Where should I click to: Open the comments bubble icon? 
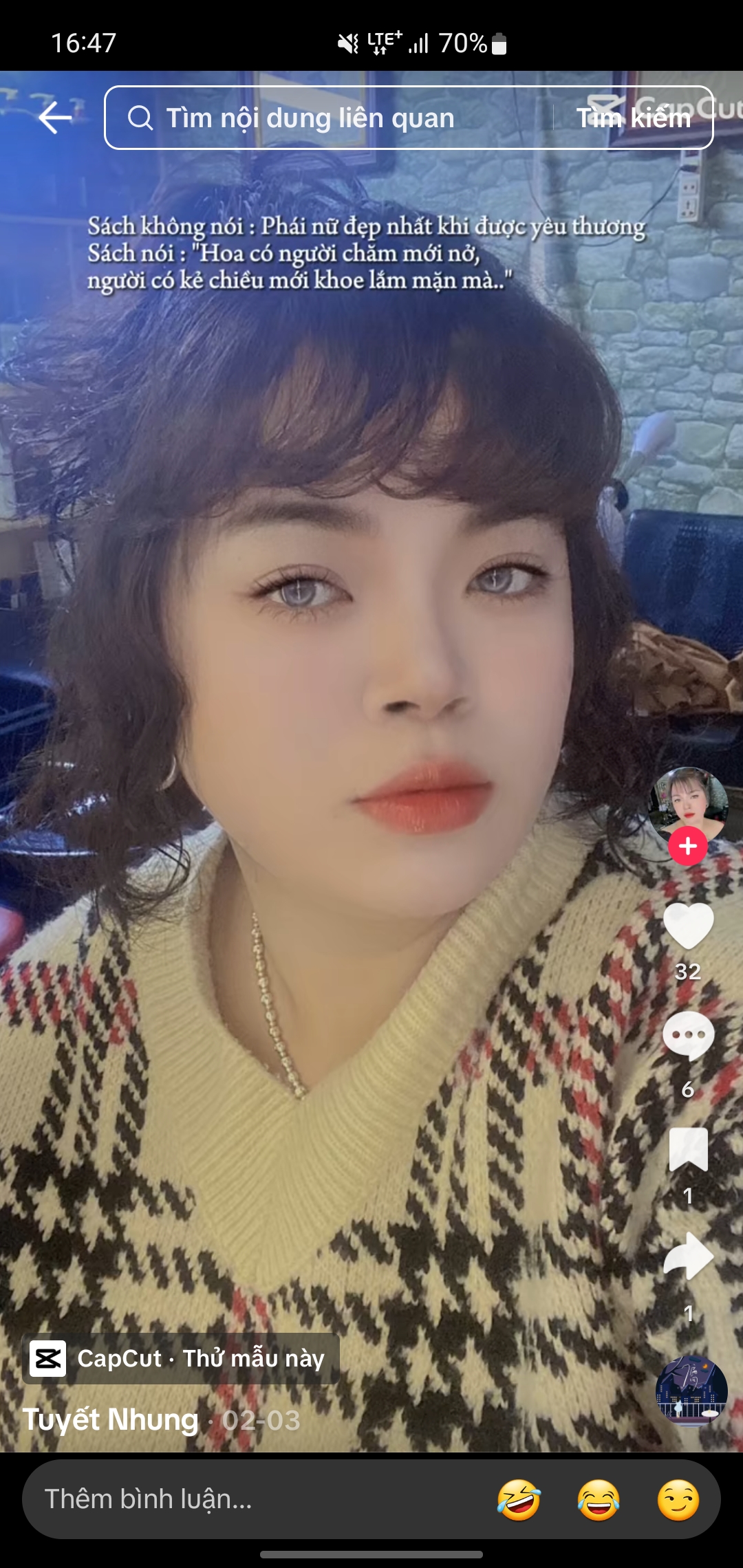click(688, 1036)
